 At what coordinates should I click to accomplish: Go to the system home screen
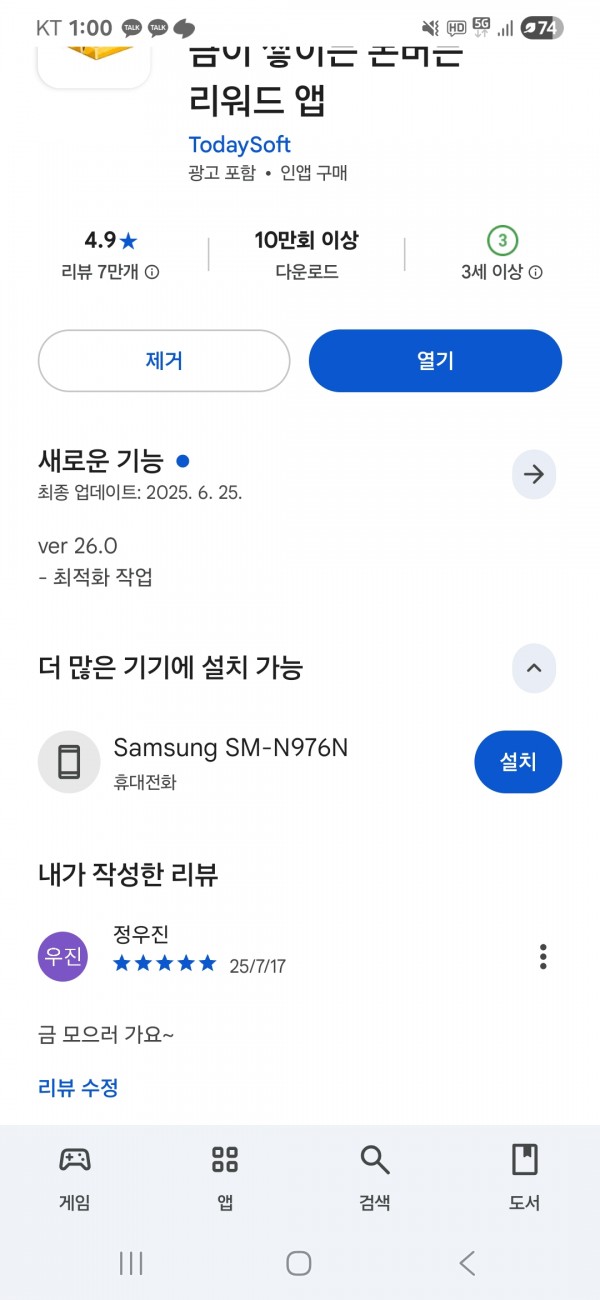299,1263
